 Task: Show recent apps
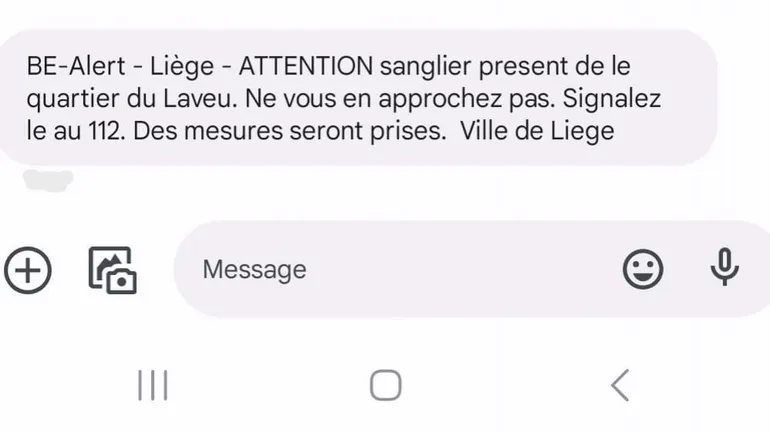pyautogui.click(x=152, y=385)
